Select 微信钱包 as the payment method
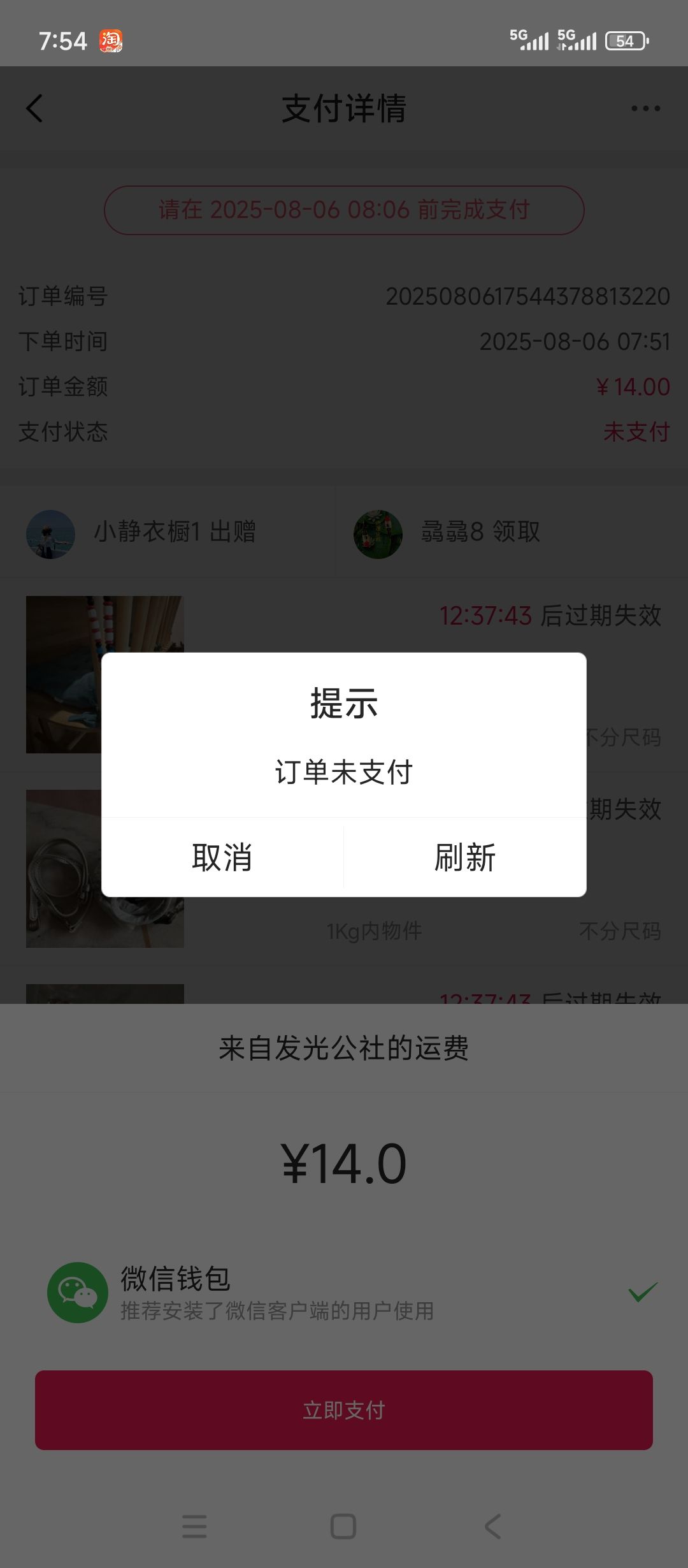The height and width of the screenshot is (1568, 688). point(344,1293)
